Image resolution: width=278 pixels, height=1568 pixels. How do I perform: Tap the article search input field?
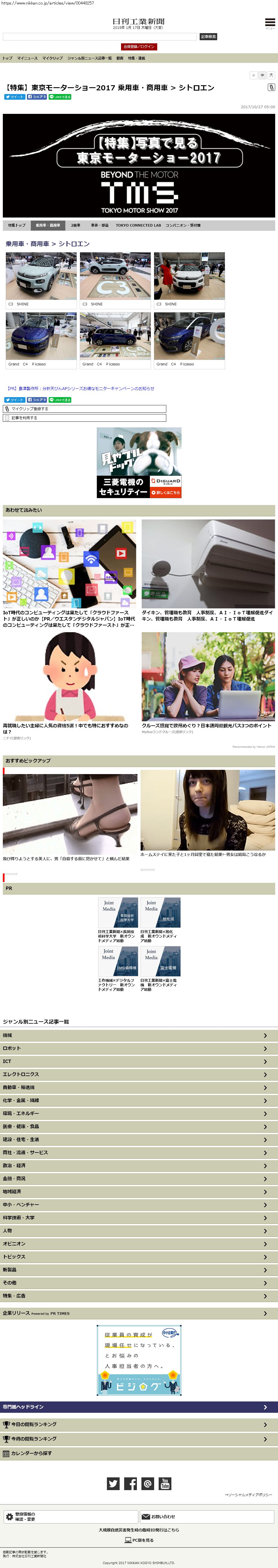100,37
